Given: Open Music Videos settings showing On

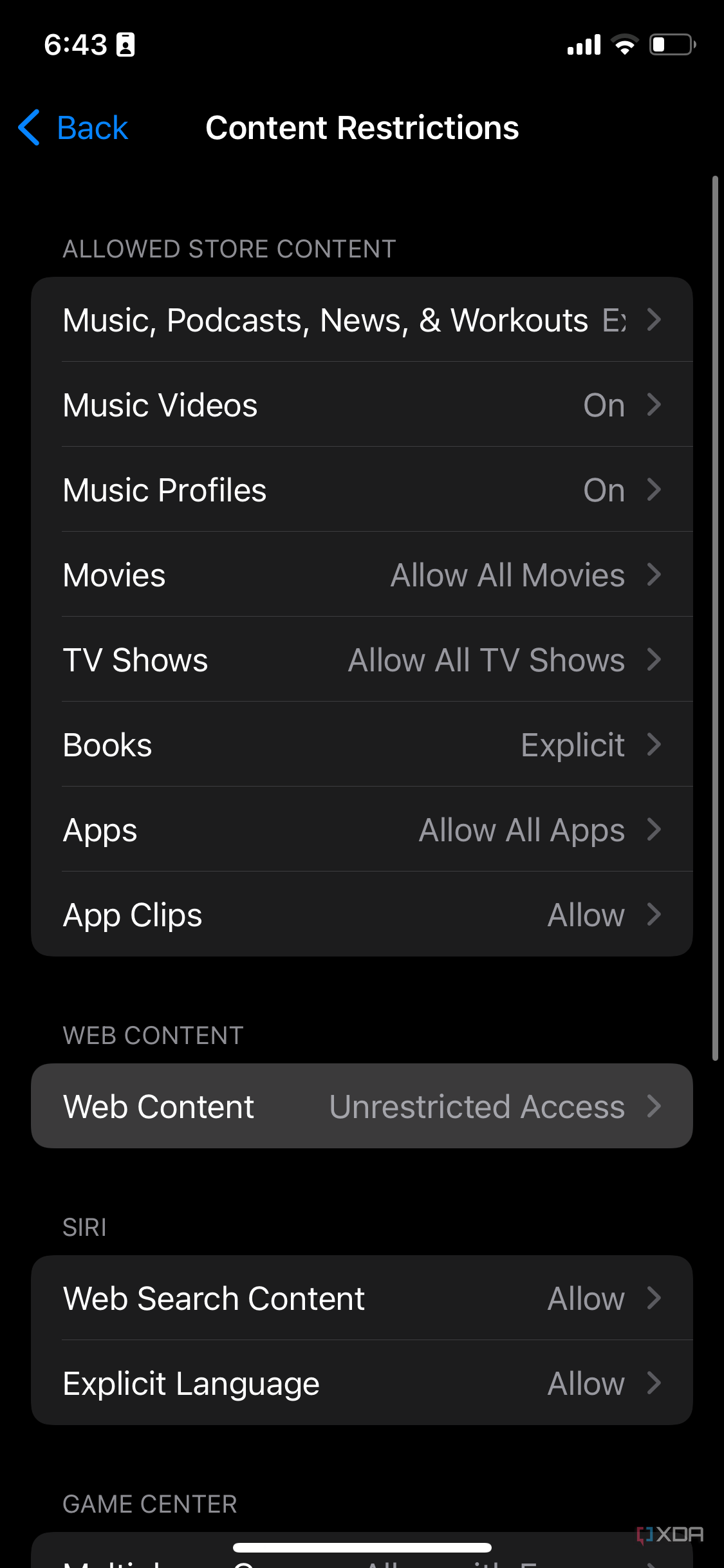Looking at the screenshot, I should pyautogui.click(x=362, y=404).
